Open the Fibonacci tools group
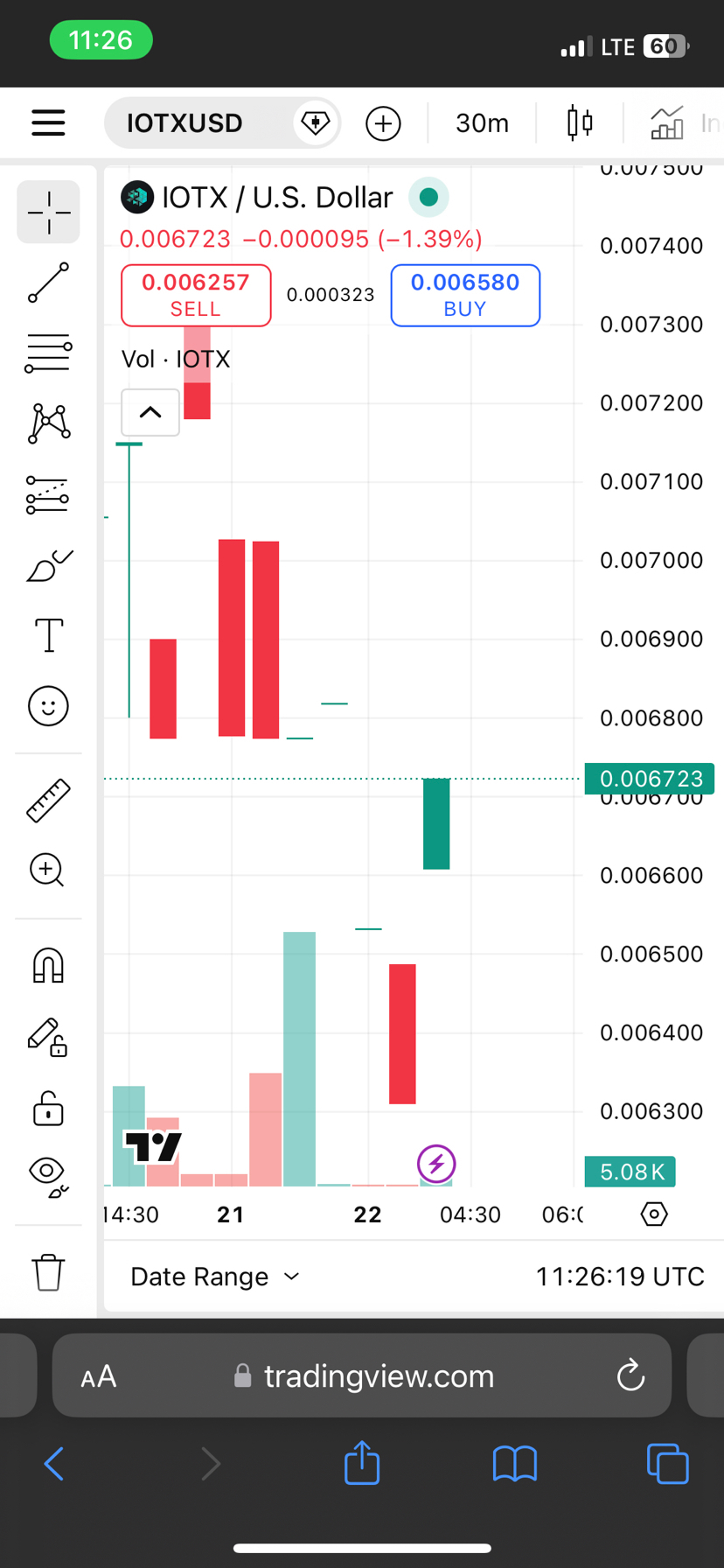 [48, 353]
